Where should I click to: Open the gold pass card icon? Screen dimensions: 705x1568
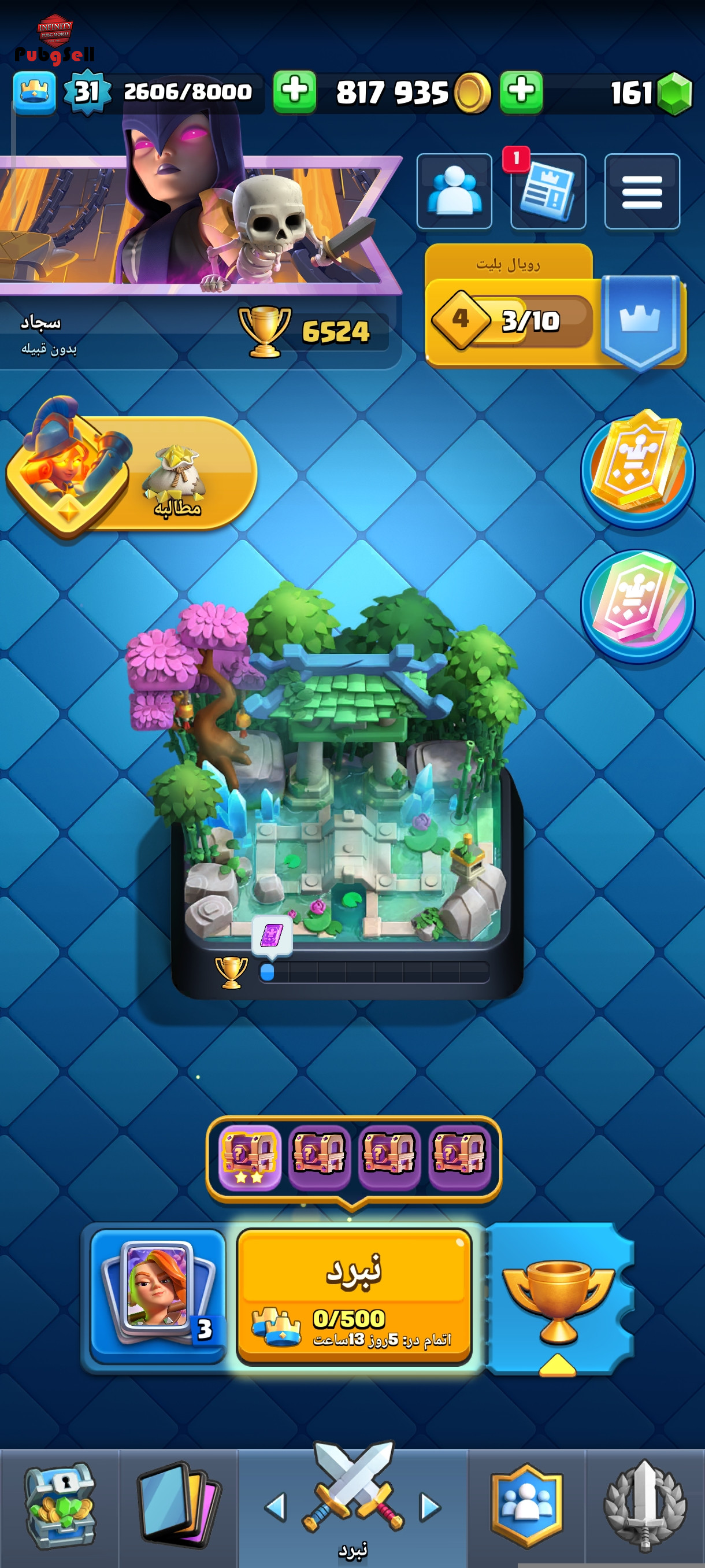pyautogui.click(x=637, y=467)
